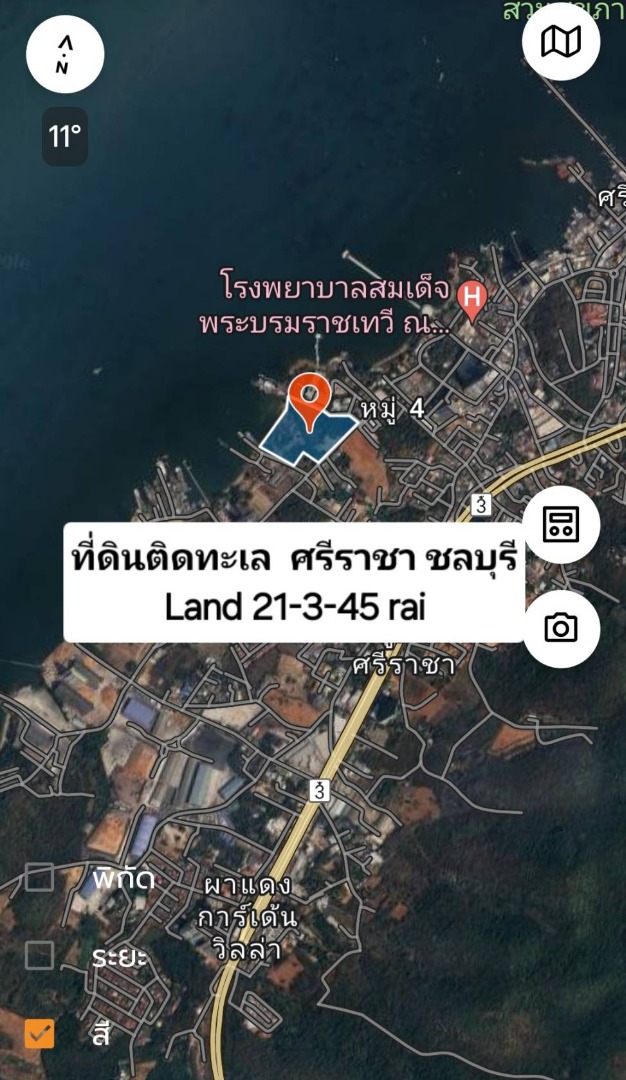Tap the save disk icon
The height and width of the screenshot is (1080, 626).
tap(561, 524)
